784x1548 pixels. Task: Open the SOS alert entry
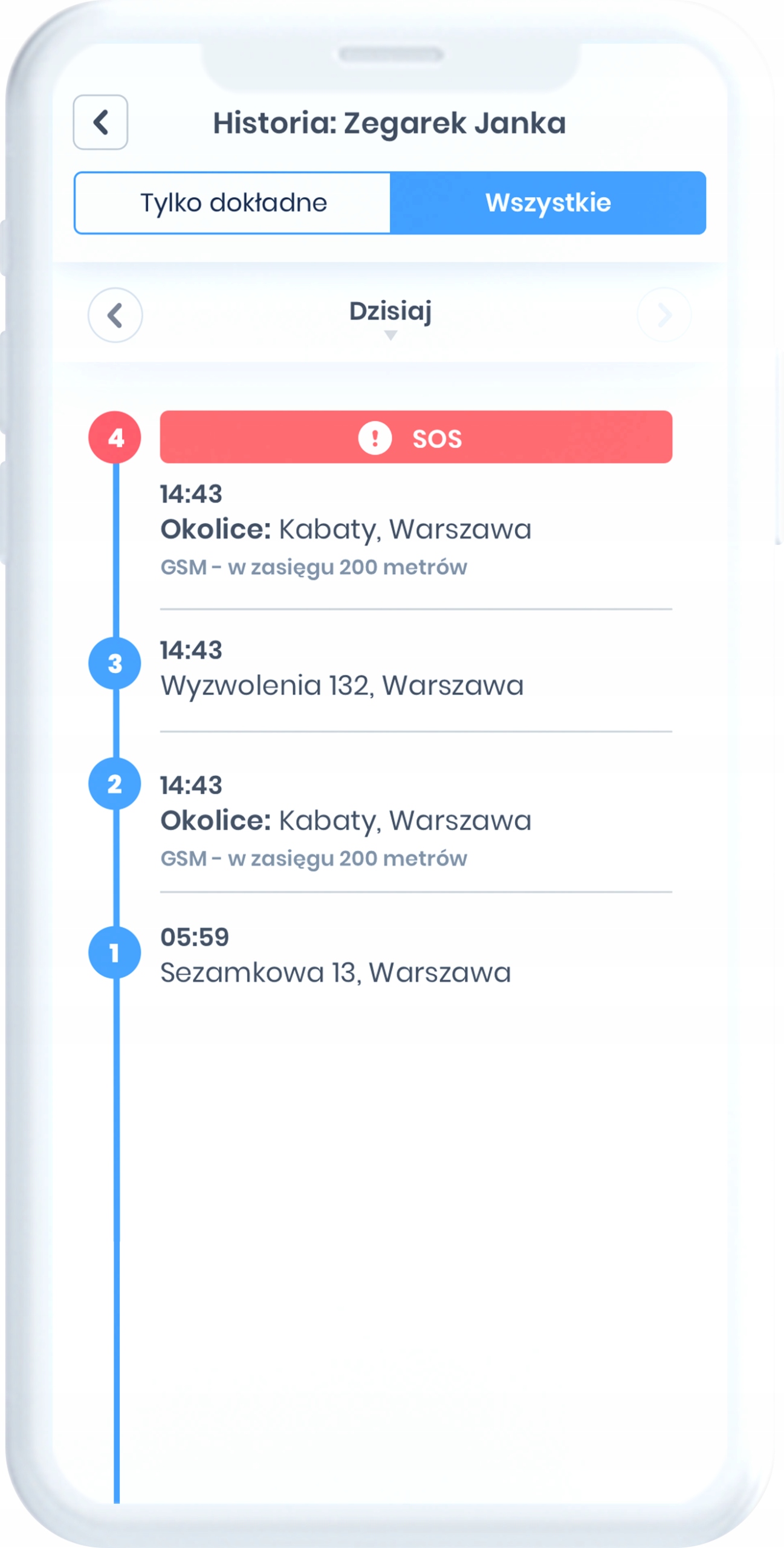coord(415,437)
